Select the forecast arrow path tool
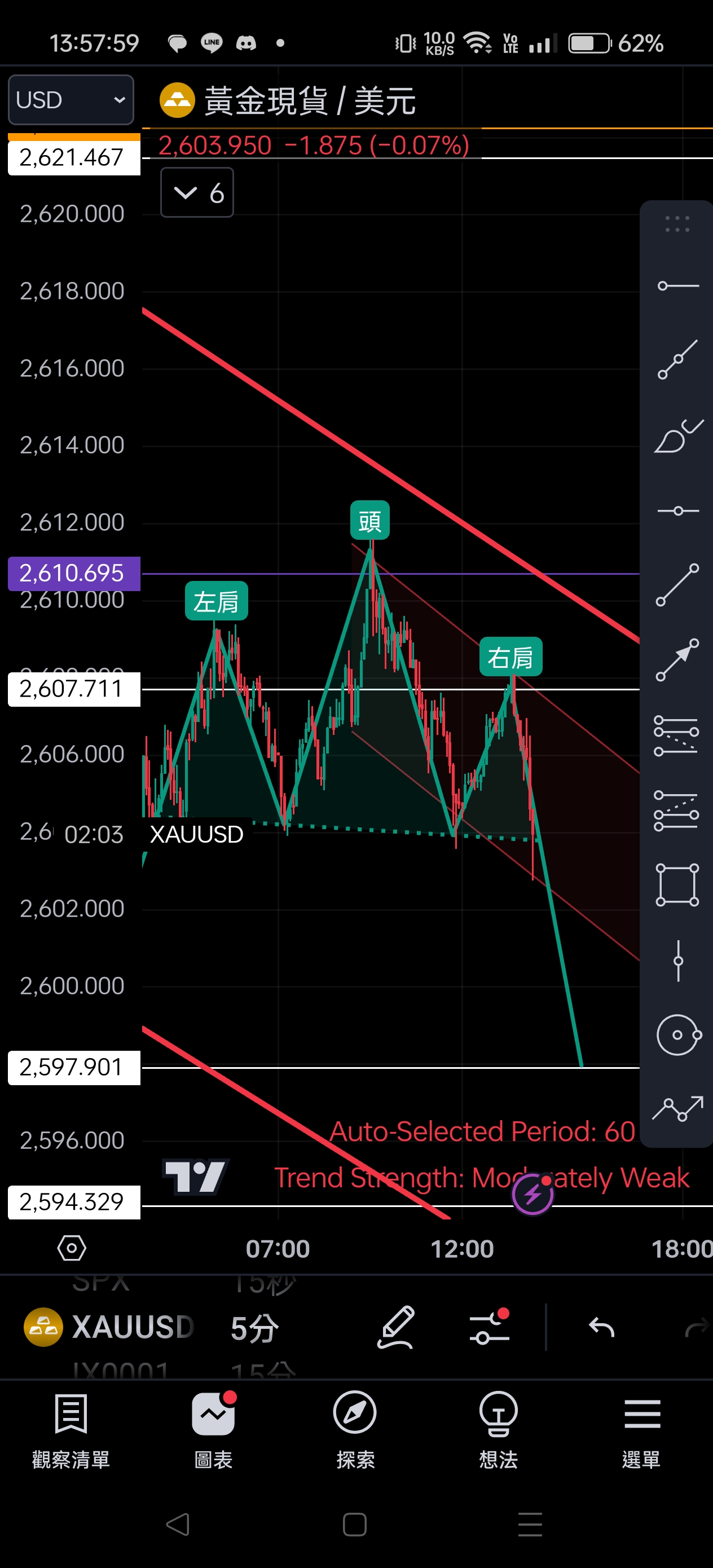 677,1109
